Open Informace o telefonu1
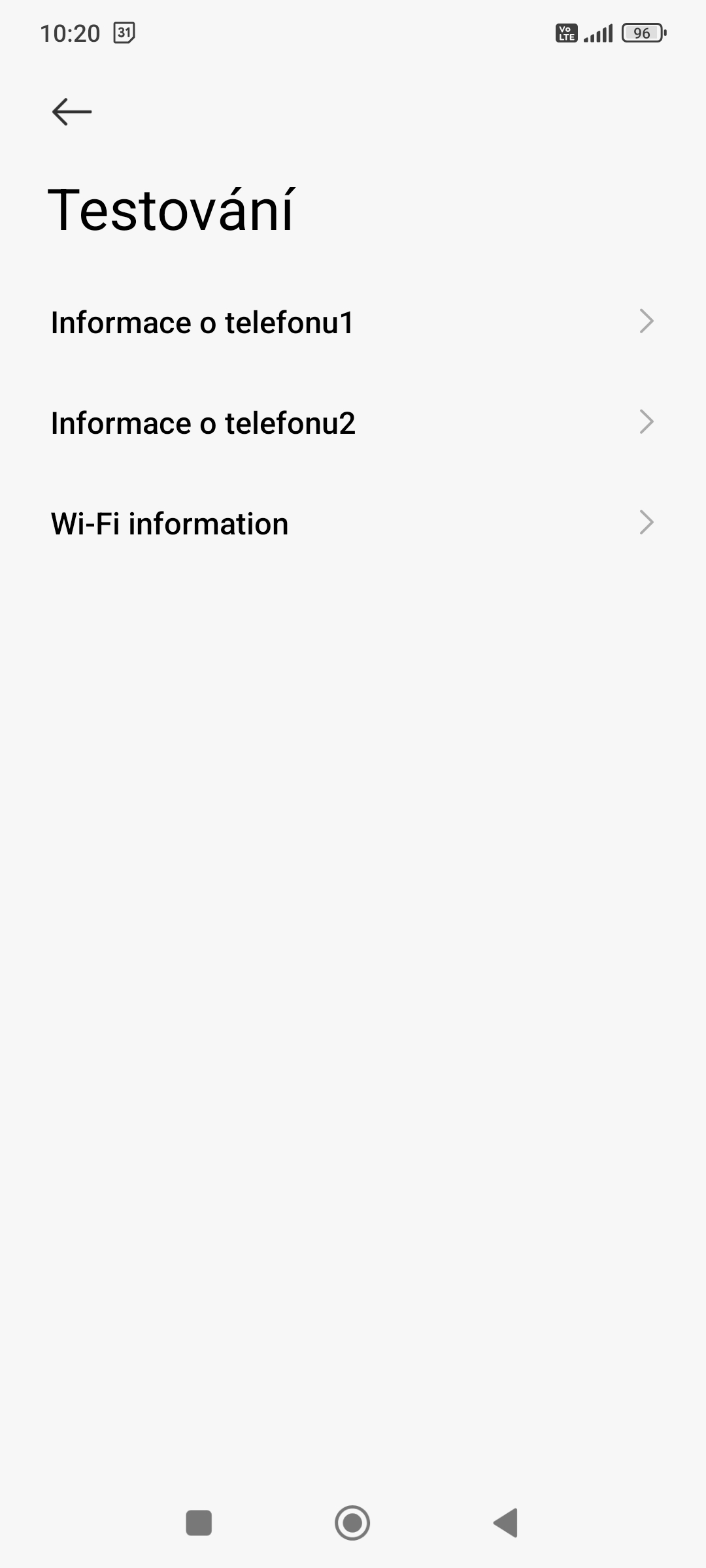The height and width of the screenshot is (1568, 706). [352, 322]
